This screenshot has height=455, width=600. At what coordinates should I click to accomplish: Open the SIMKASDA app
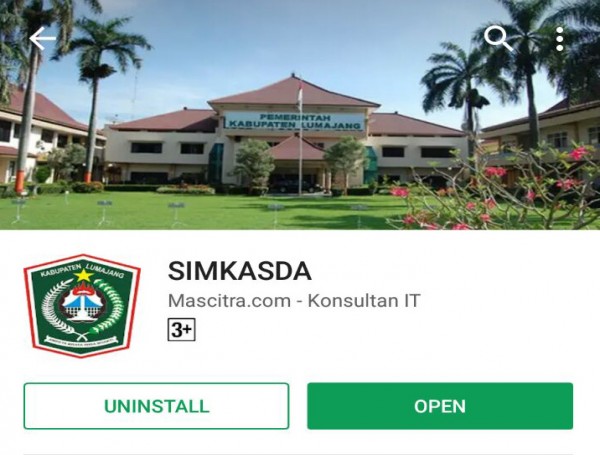[x=440, y=406]
